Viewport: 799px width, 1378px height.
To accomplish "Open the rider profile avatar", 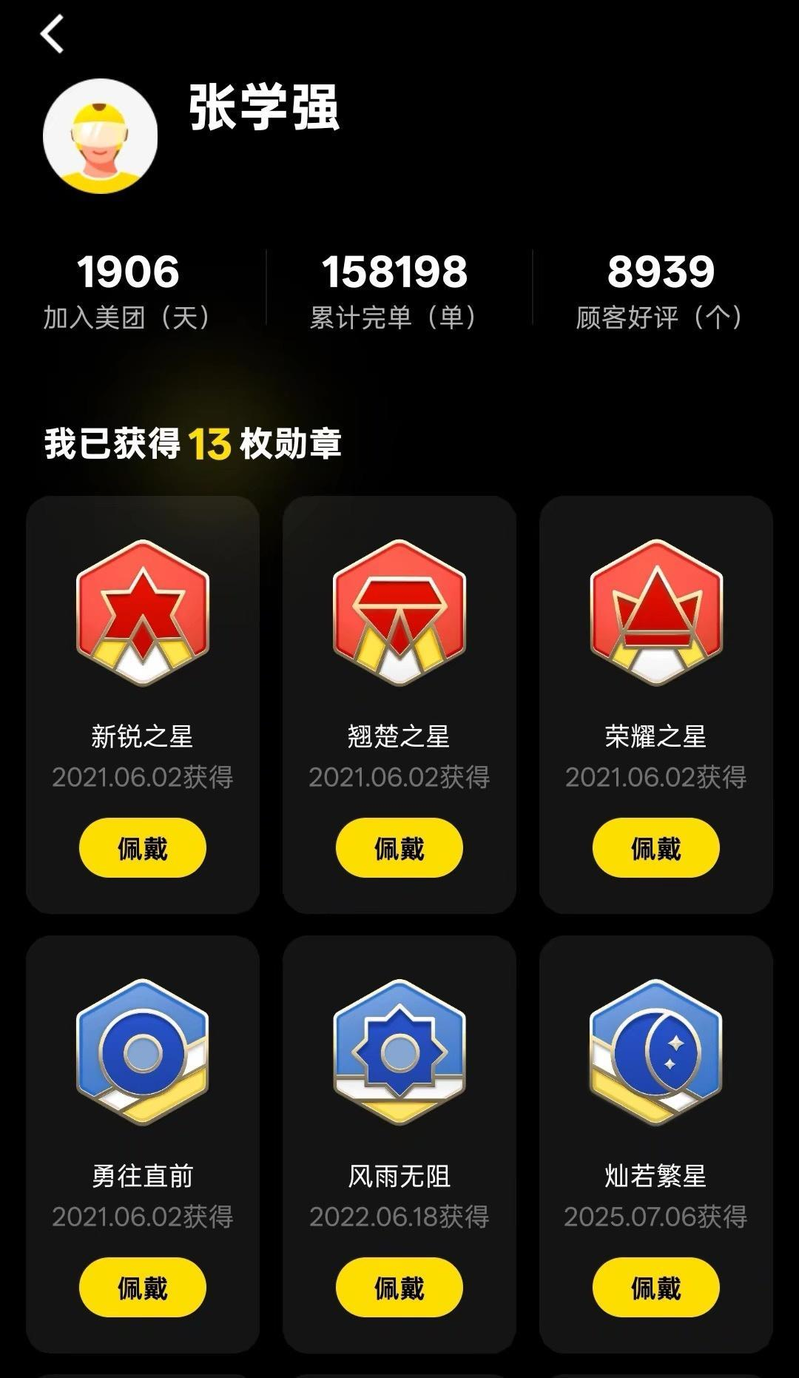I will tap(101, 135).
